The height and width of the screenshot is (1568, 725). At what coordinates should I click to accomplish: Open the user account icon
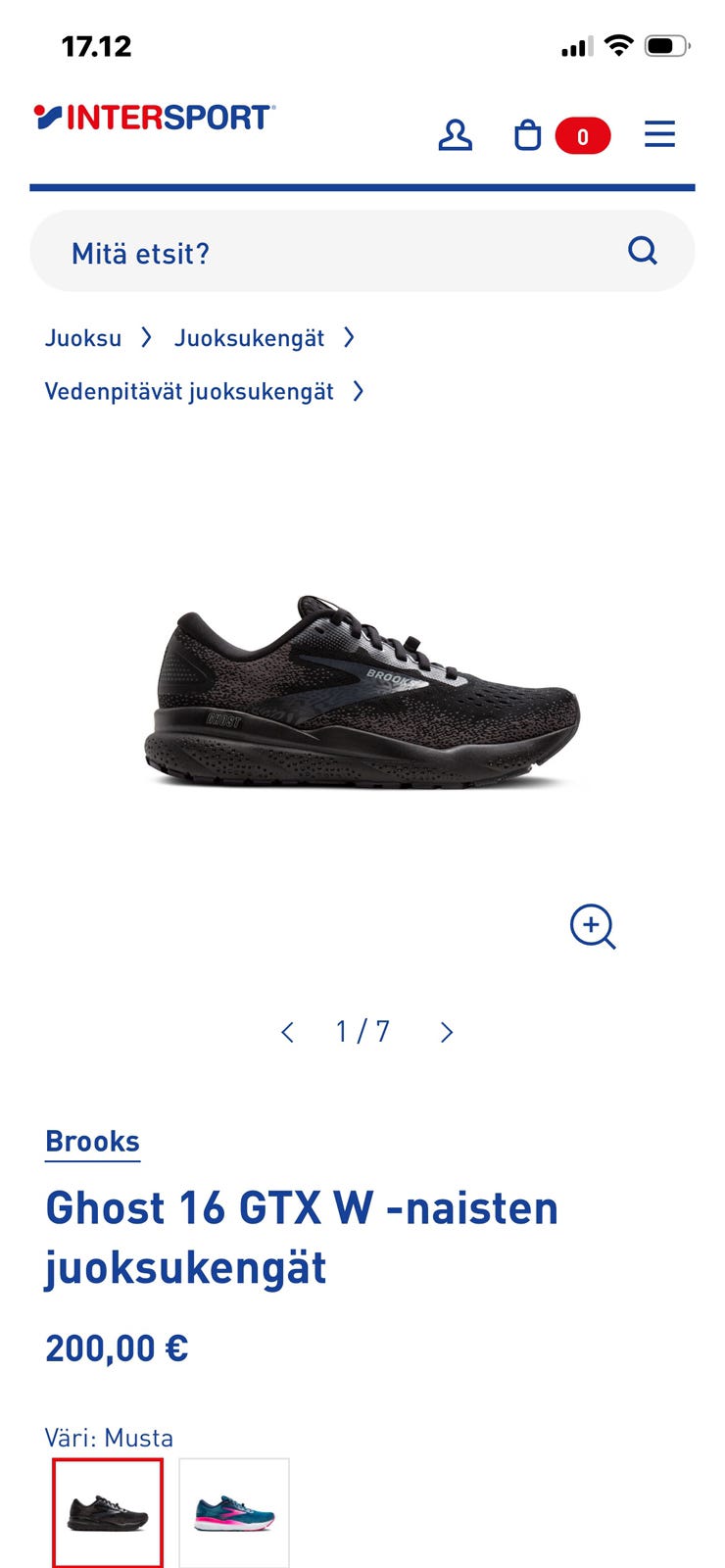455,135
